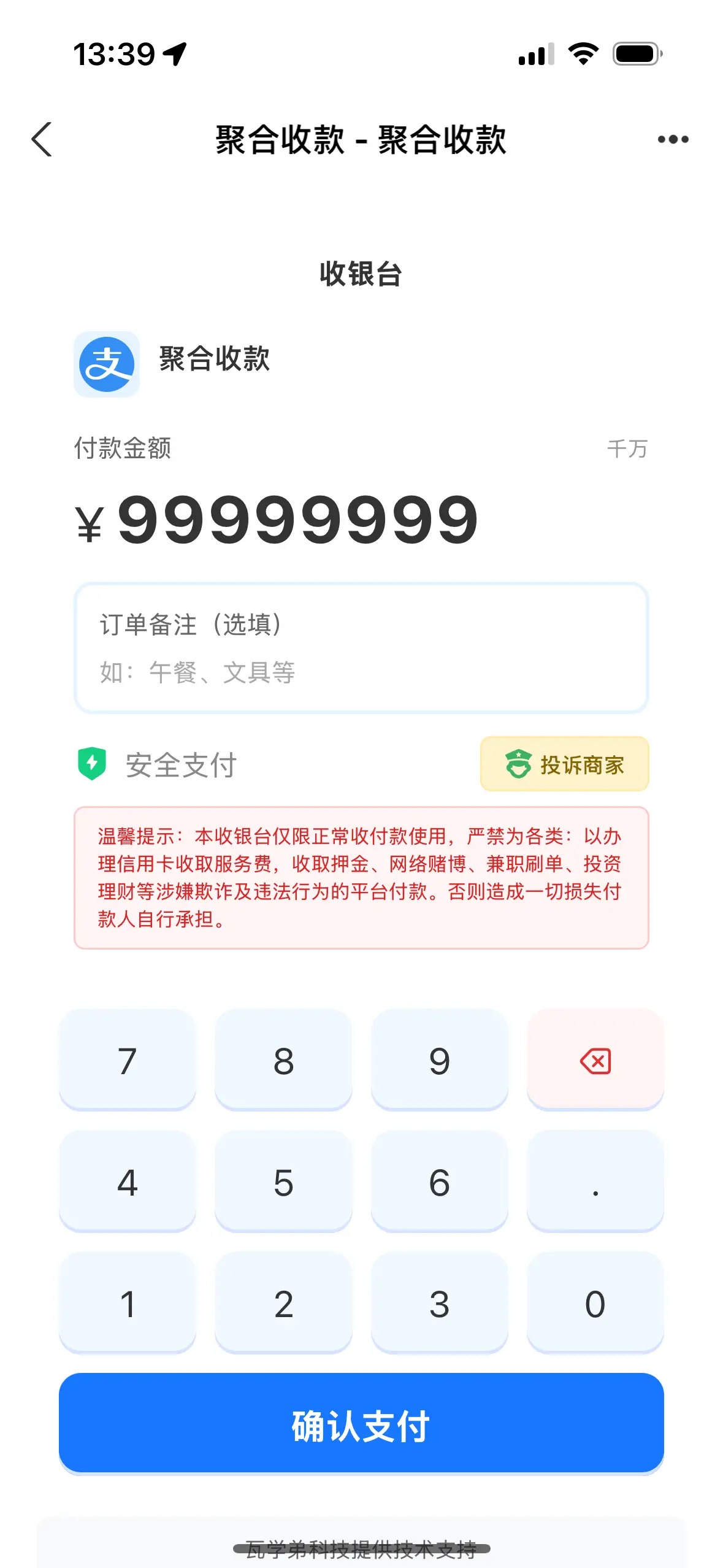The height and width of the screenshot is (1568, 723).
Task: Enter digit 0 on the keypad
Action: tap(595, 1303)
